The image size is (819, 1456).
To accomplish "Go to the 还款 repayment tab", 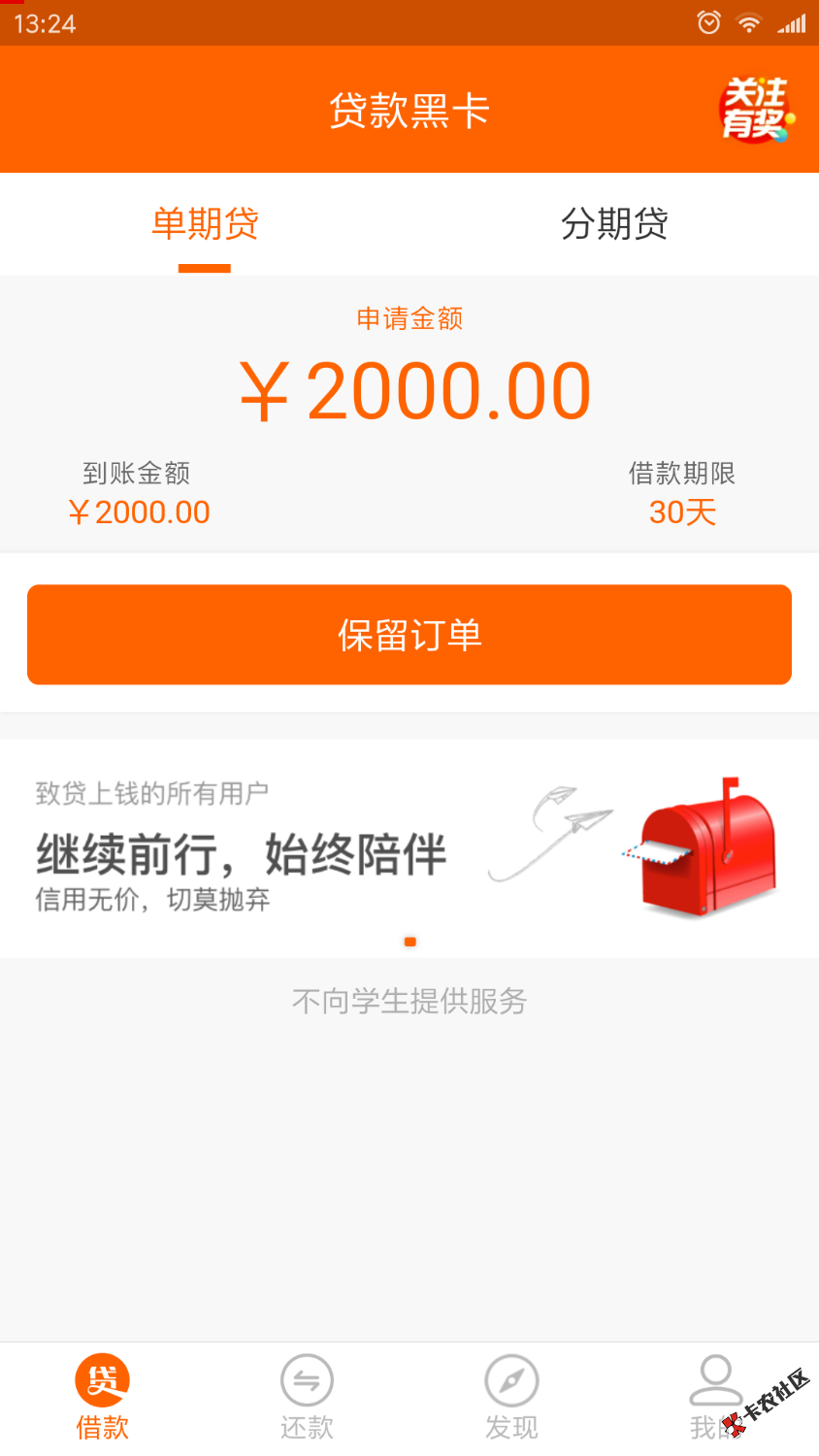I will (x=307, y=1398).
